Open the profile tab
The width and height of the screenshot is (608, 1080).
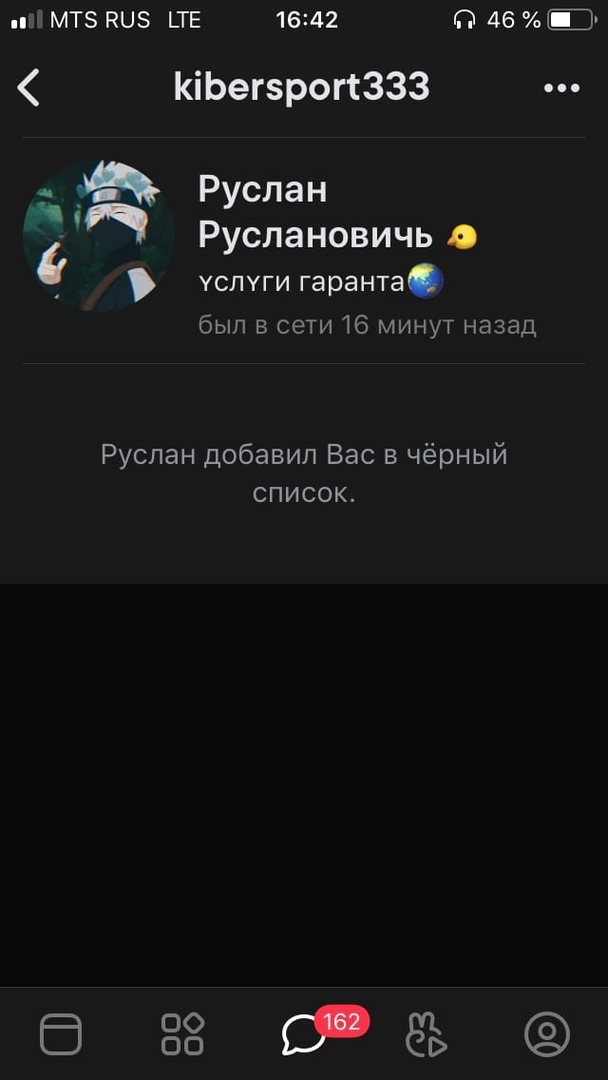click(x=547, y=1034)
